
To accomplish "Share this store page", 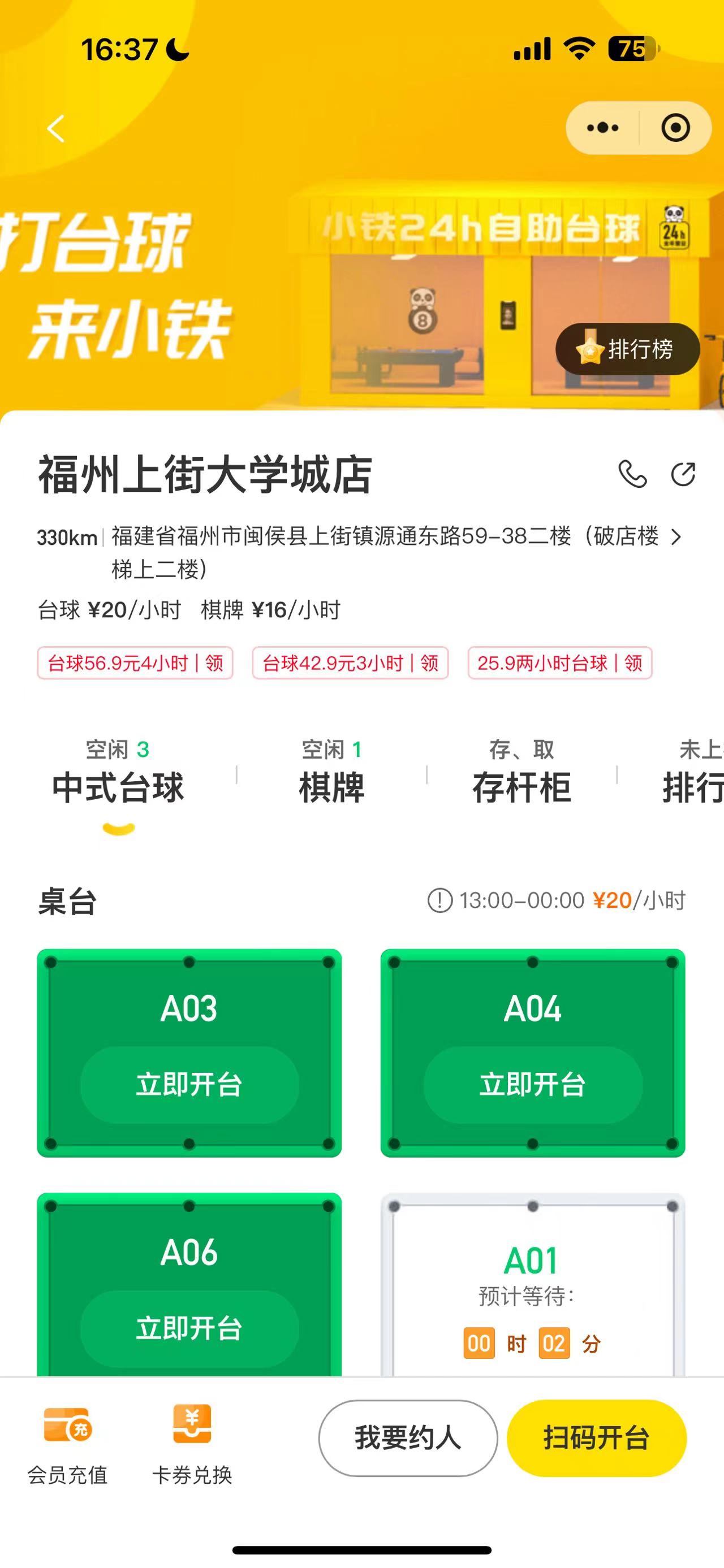I will [x=683, y=474].
